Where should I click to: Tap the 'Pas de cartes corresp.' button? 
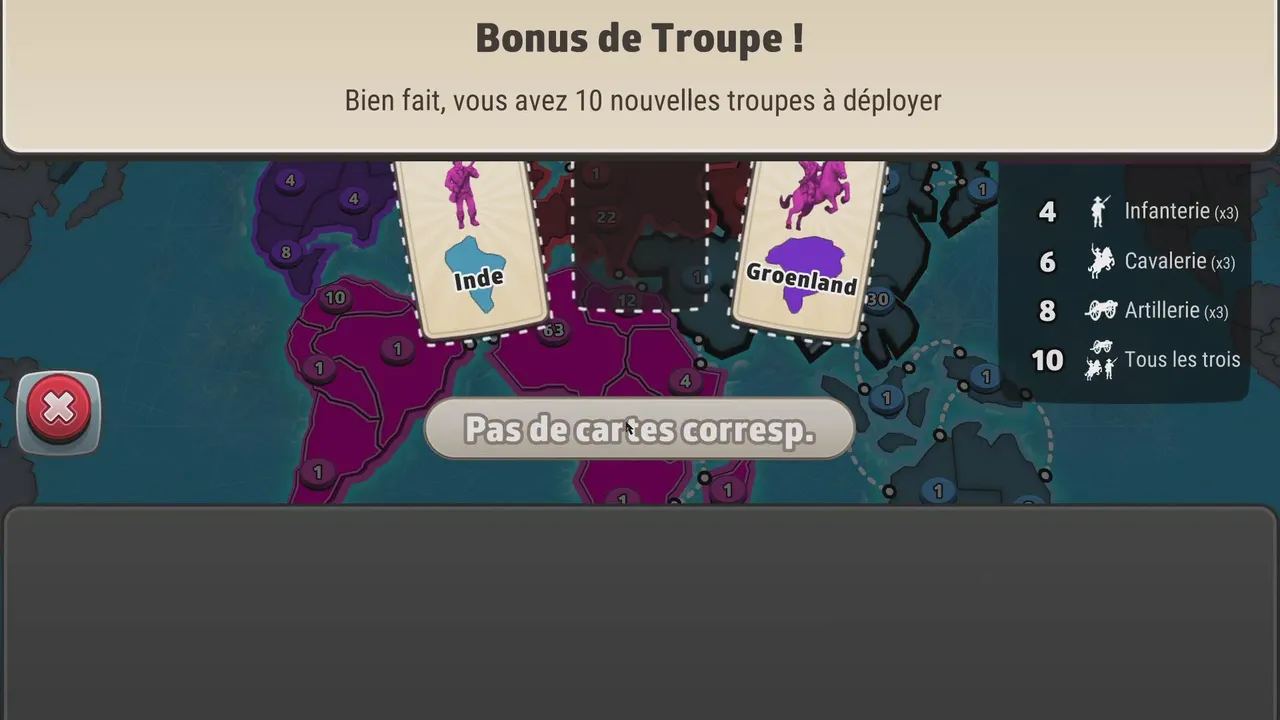tap(639, 430)
